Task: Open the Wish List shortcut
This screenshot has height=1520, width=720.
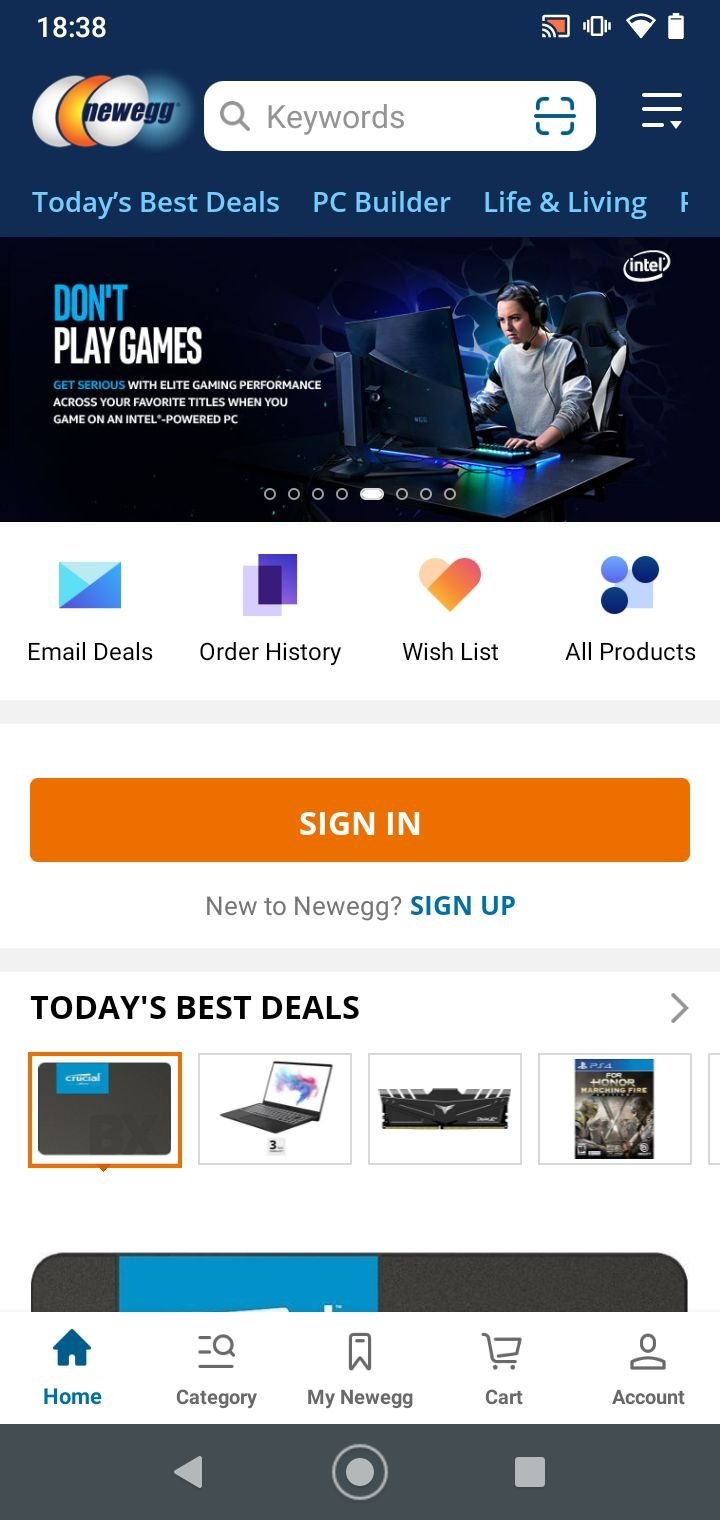Action: click(x=450, y=610)
